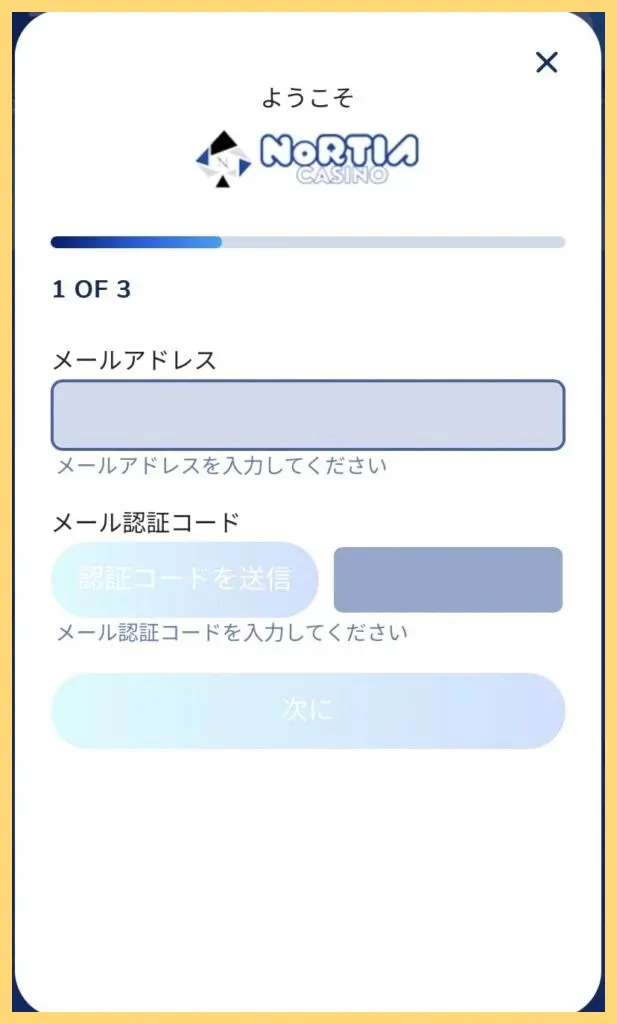Focus the メール認証コード input field
This screenshot has width=617, height=1024.
(x=448, y=579)
